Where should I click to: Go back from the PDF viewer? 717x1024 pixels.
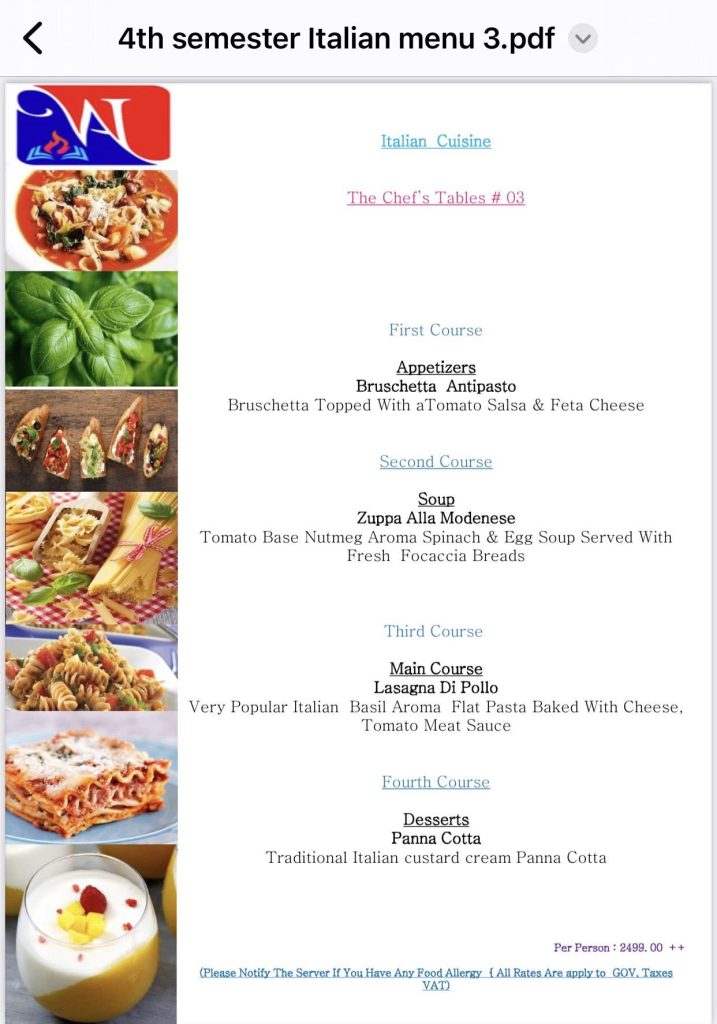tap(33, 39)
